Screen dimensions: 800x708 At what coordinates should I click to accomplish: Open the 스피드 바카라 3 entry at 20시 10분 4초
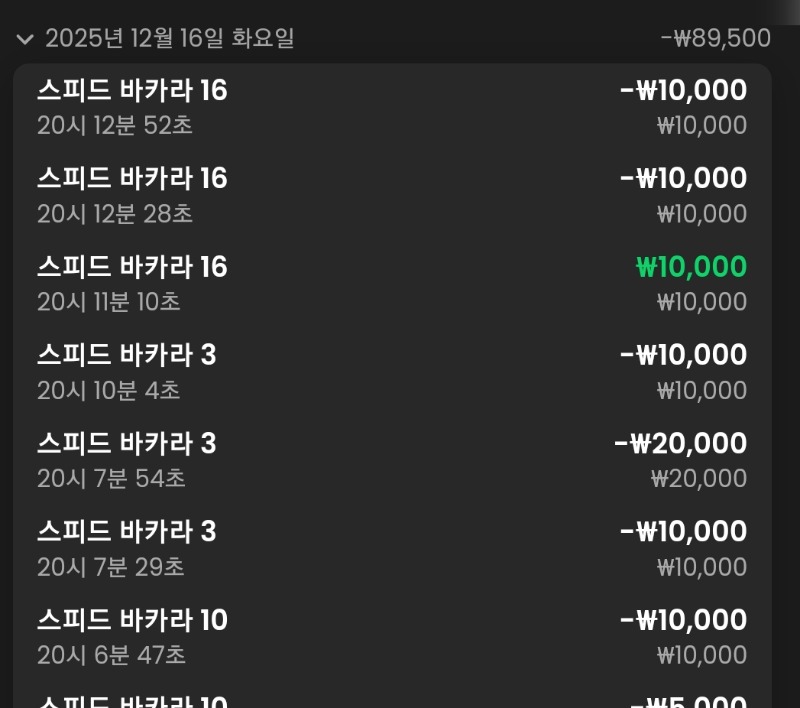coord(391,372)
